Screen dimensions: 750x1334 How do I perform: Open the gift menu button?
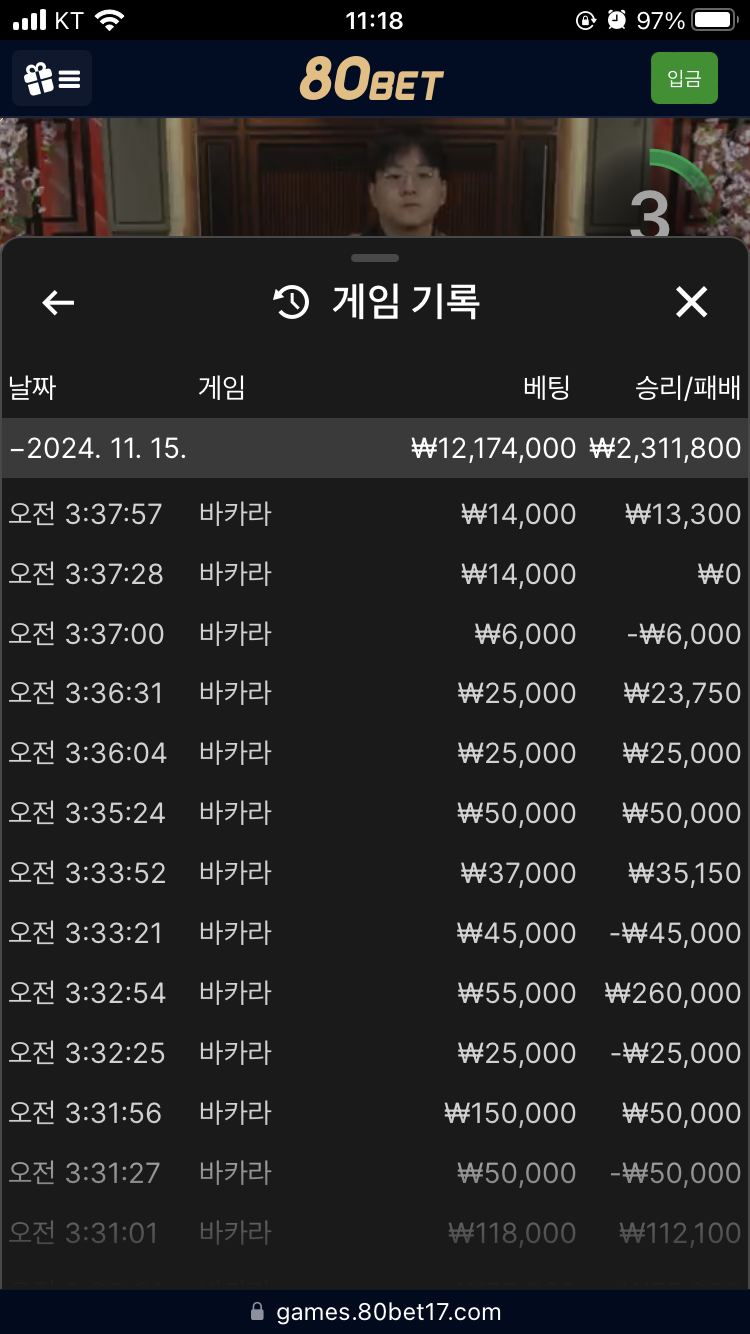click(52, 78)
